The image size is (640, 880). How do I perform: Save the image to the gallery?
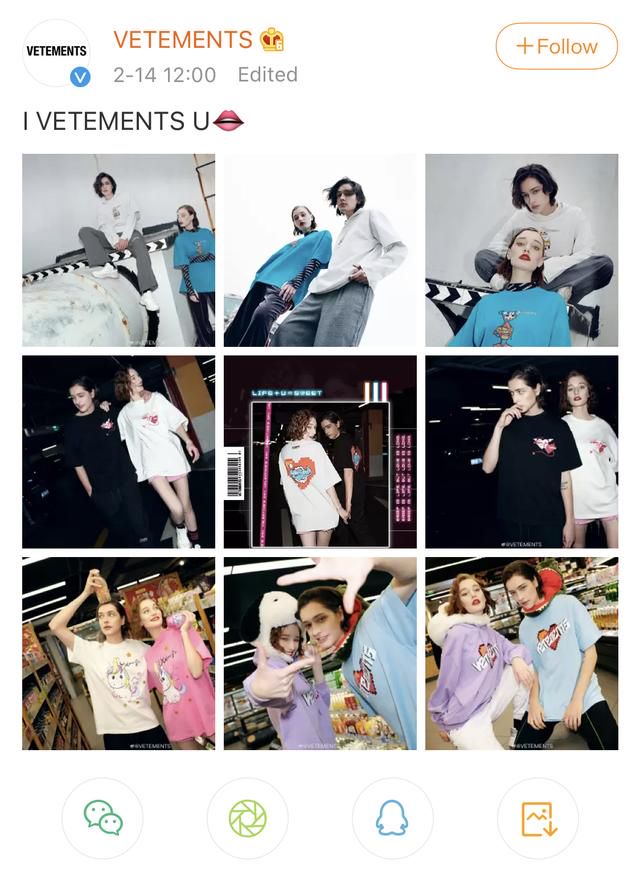537,818
